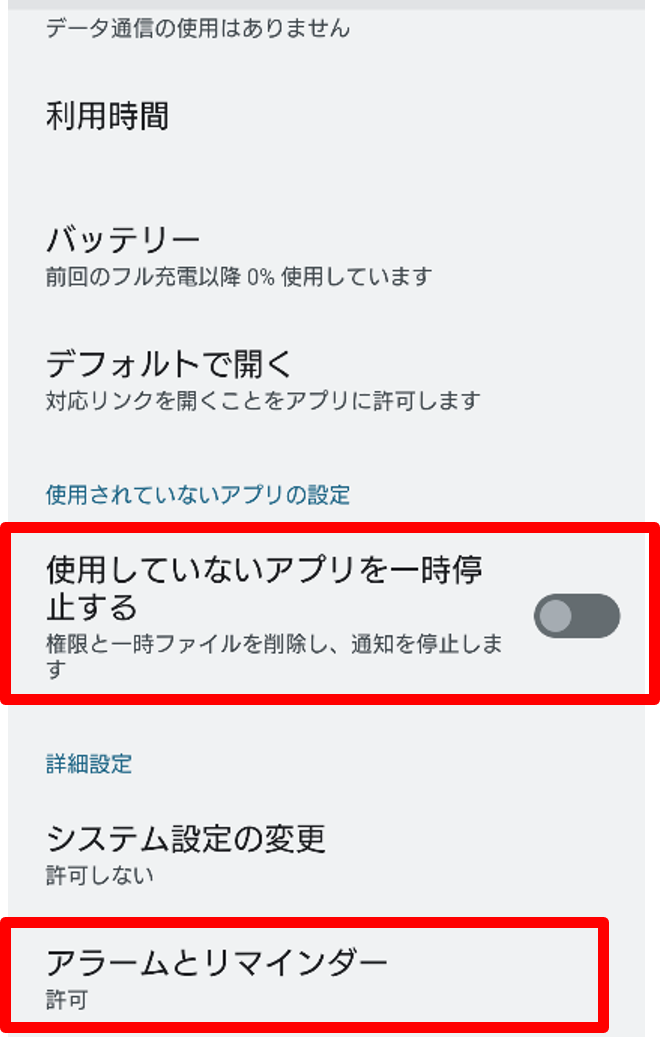The image size is (660, 1037).
Task: Toggle 使用していないアプリを一時停止する switch
Action: (576, 615)
